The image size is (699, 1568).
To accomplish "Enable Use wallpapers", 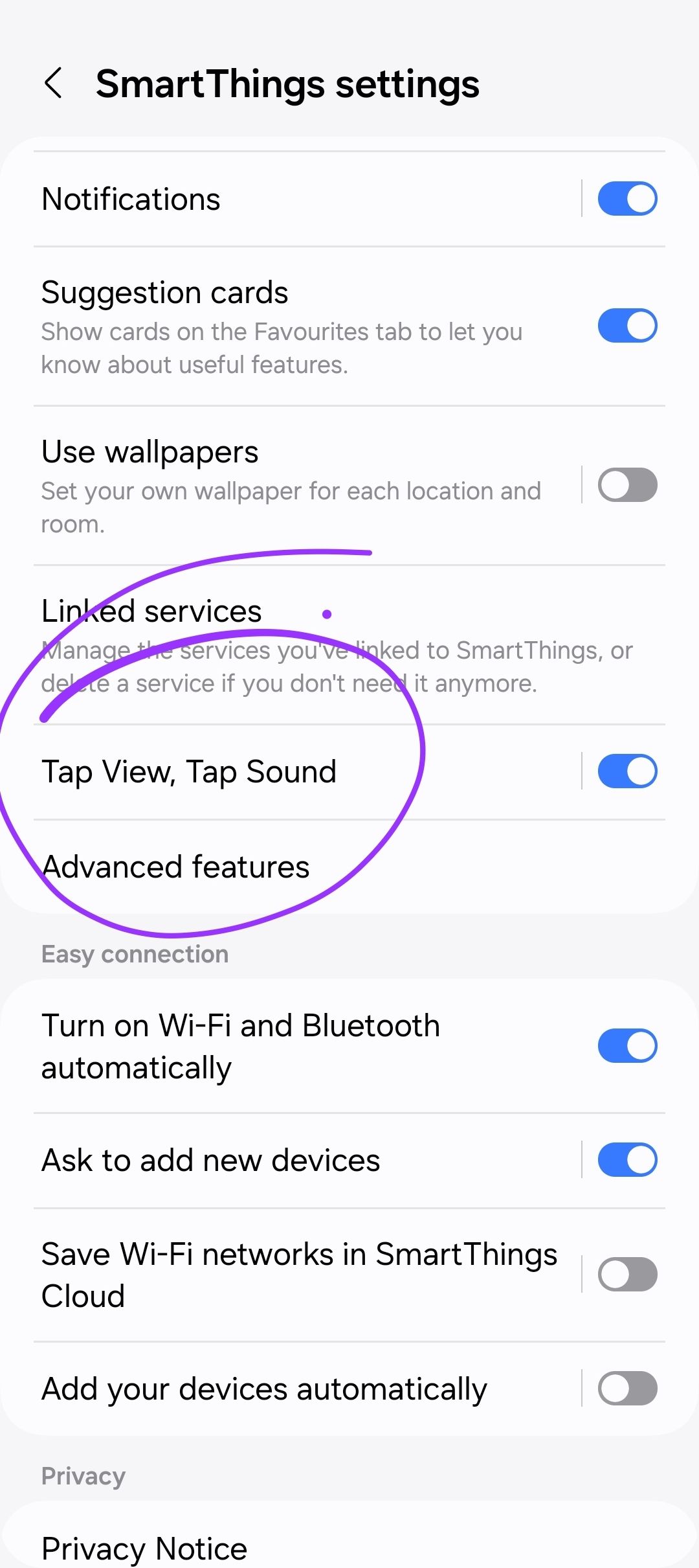I will click(625, 484).
